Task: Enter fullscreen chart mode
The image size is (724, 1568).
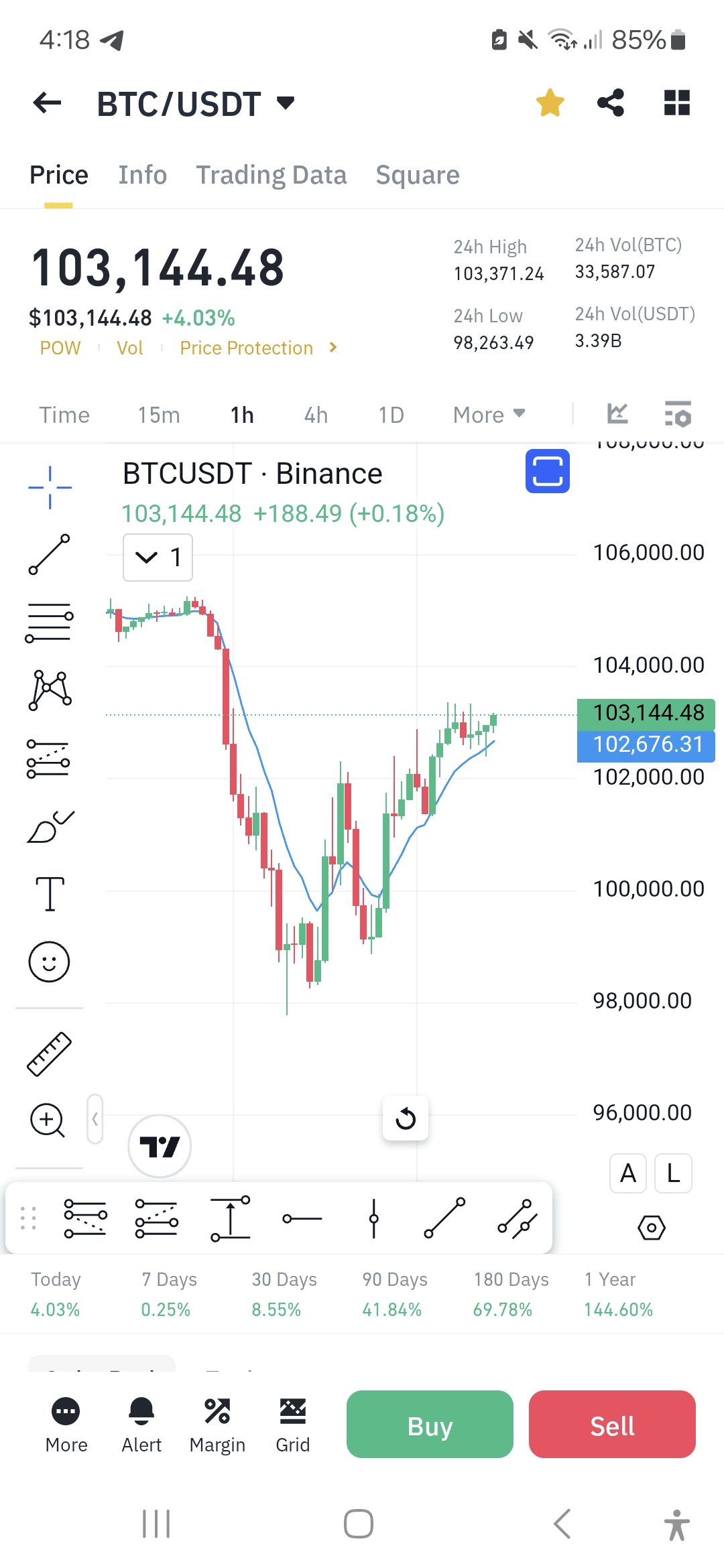Action: 547,471
